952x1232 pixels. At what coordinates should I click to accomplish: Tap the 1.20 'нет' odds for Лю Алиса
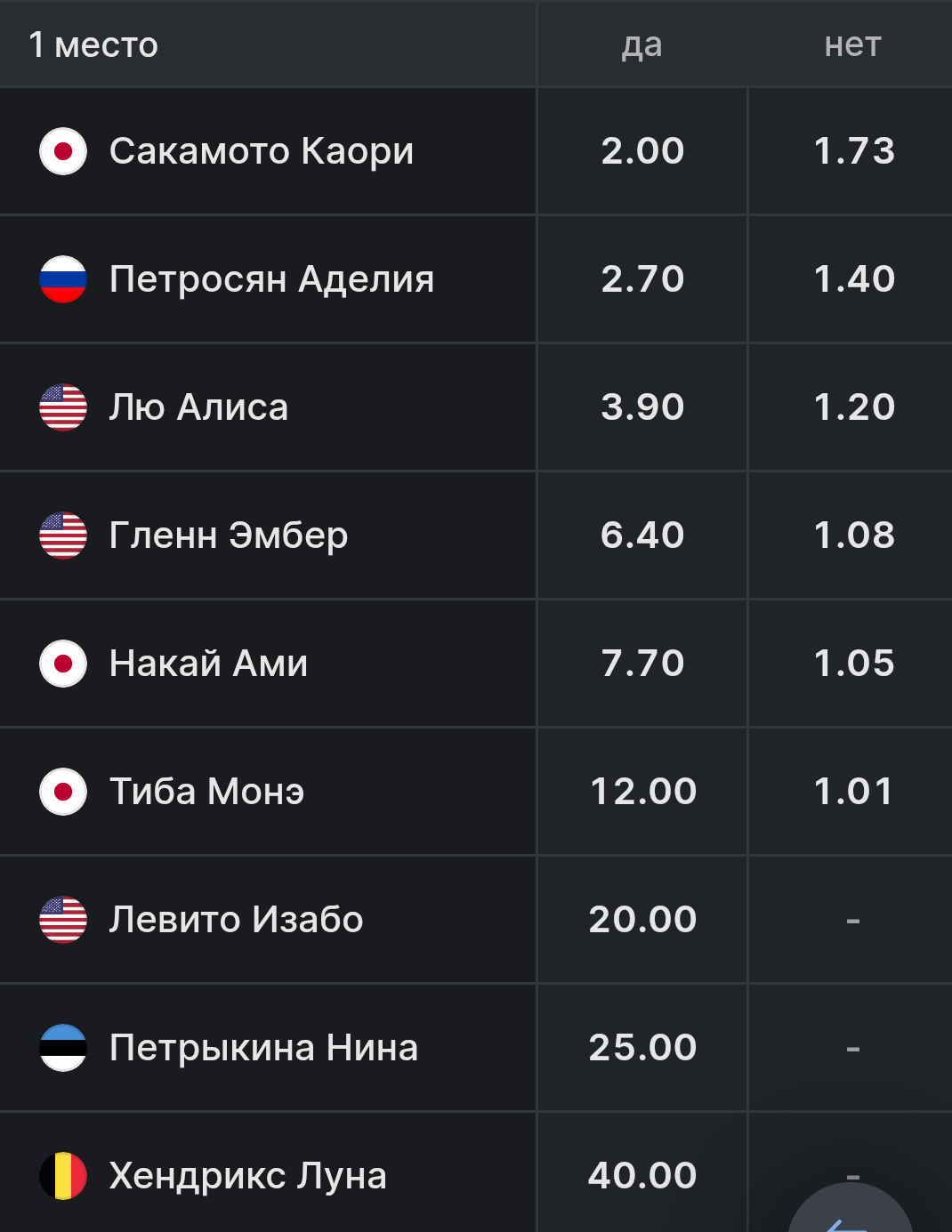pyautogui.click(x=852, y=407)
